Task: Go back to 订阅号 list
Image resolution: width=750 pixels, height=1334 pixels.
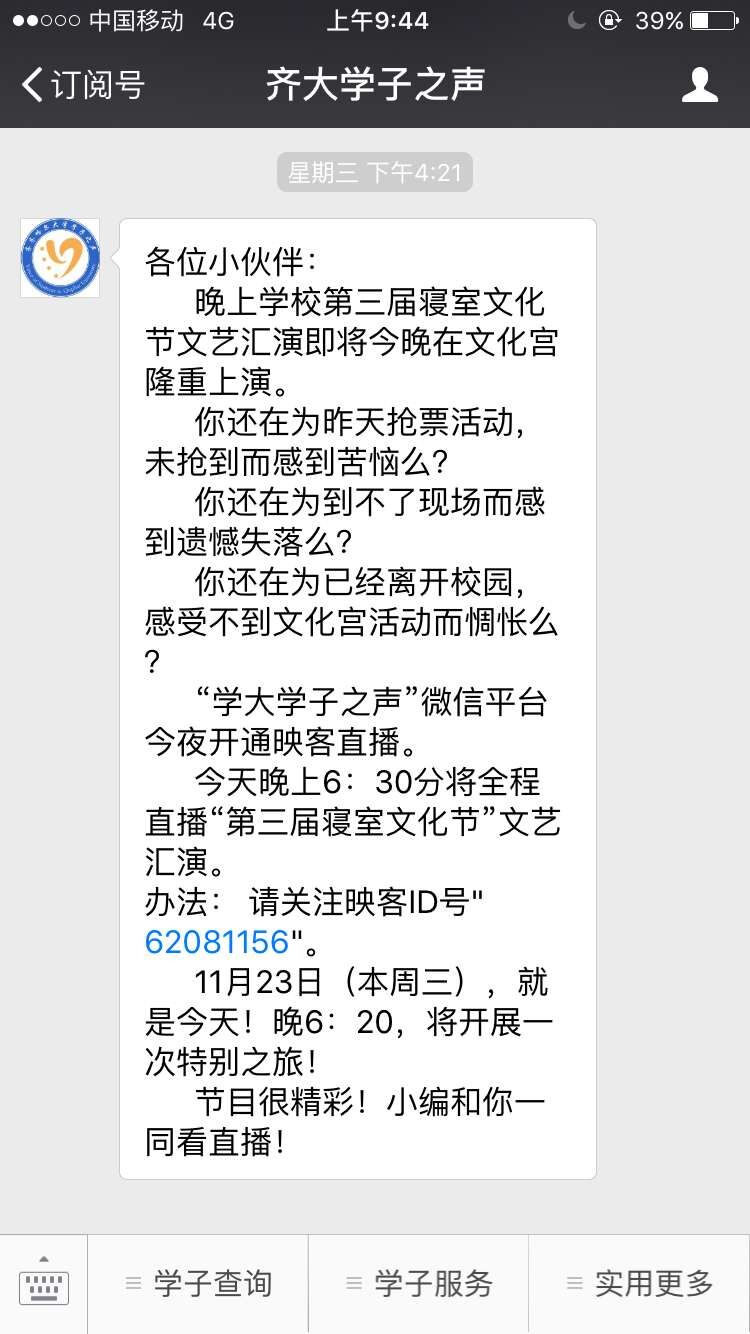Action: pyautogui.click(x=82, y=85)
